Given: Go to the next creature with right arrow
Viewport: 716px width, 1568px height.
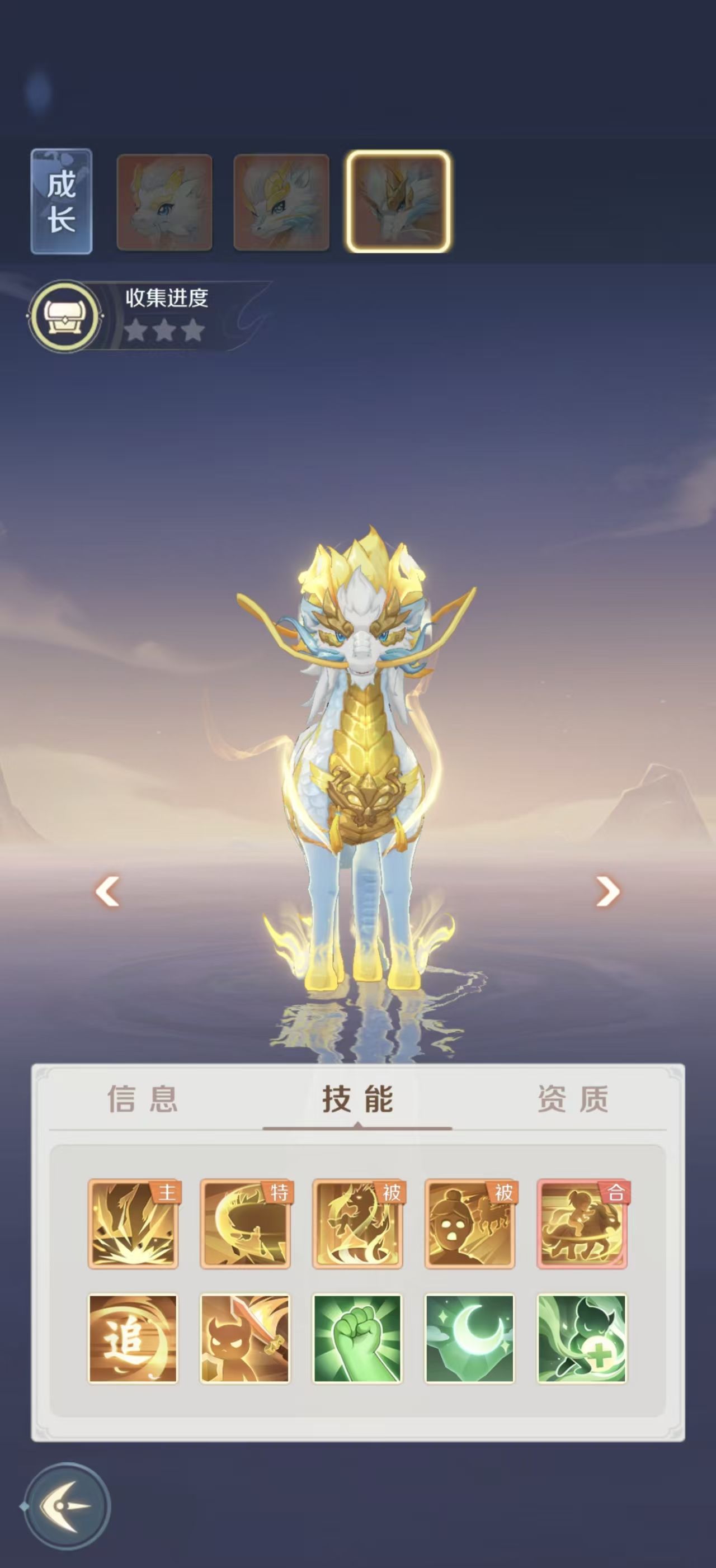Looking at the screenshot, I should point(607,892).
